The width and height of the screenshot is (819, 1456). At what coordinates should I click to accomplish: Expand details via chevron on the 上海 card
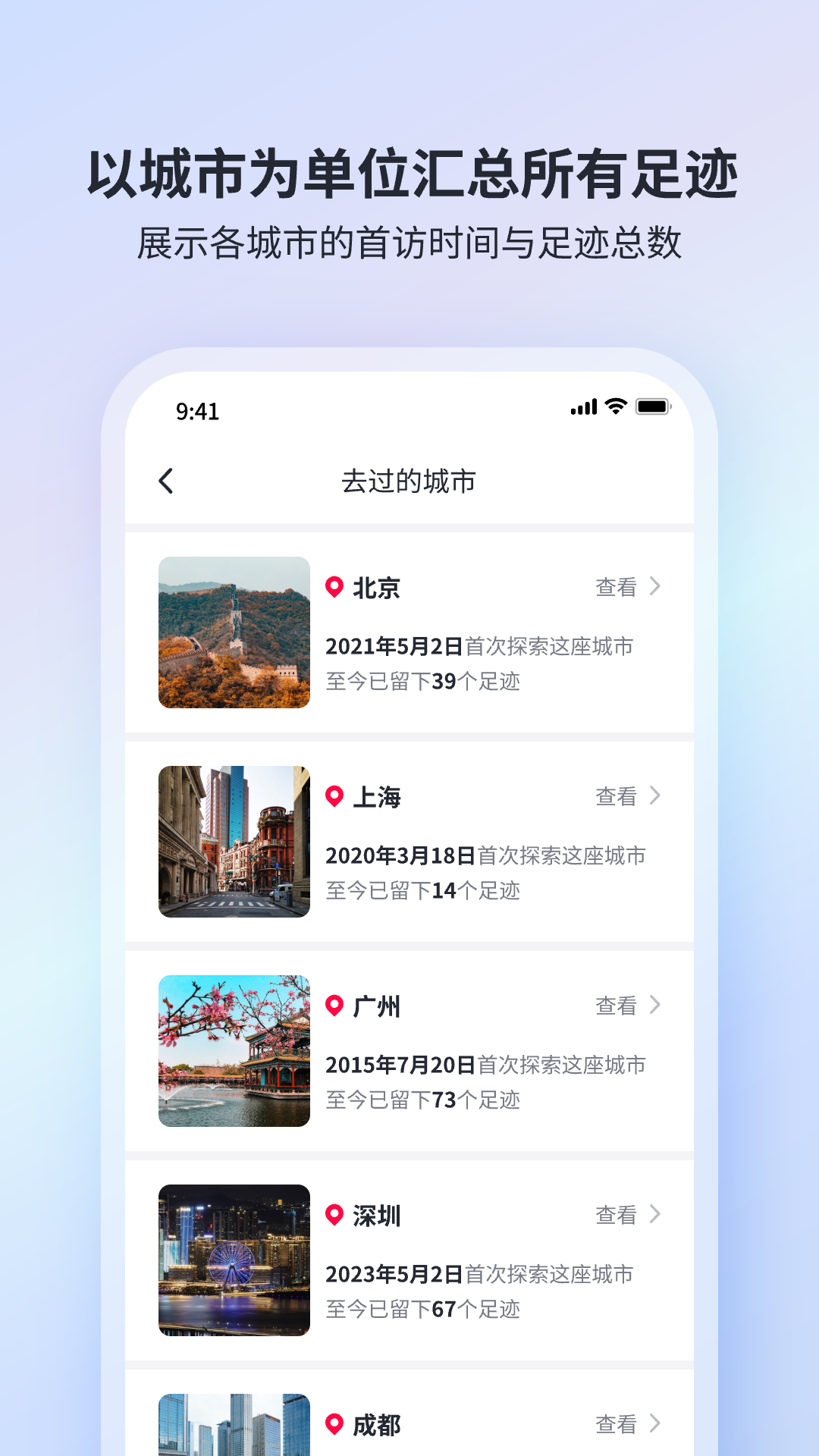tap(655, 795)
